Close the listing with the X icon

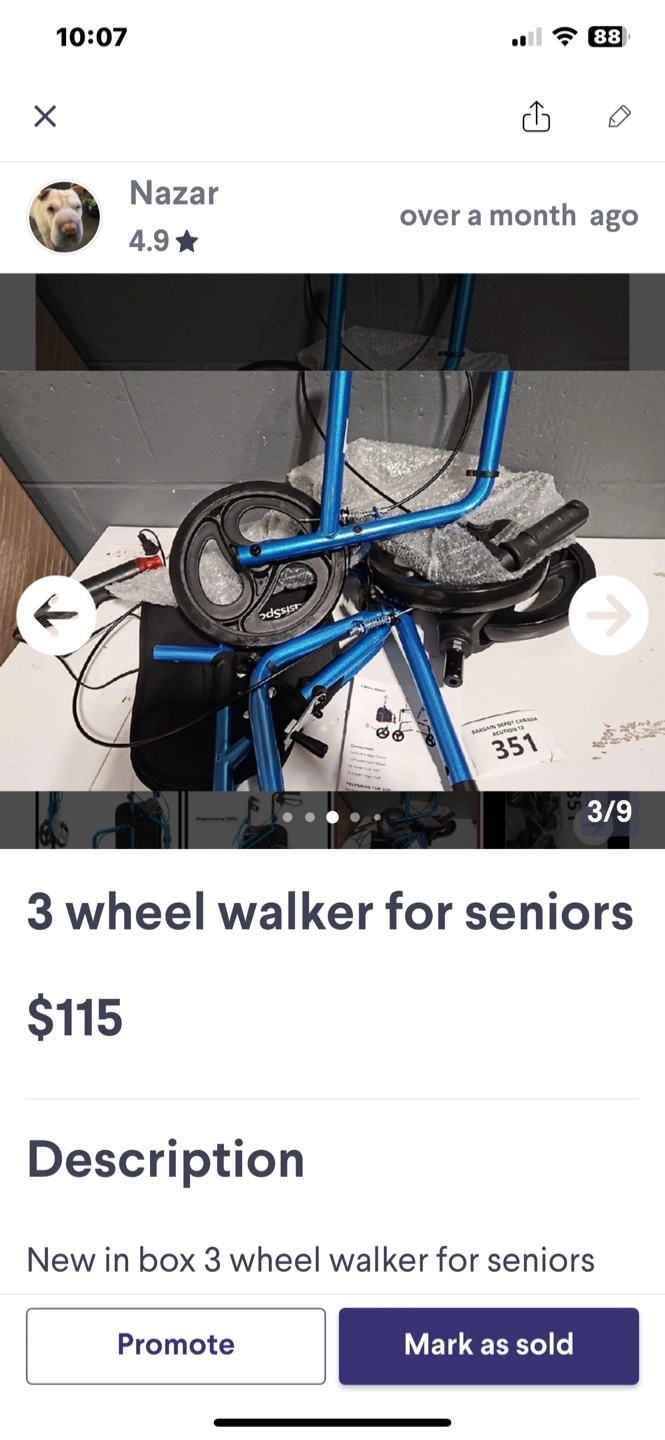45,117
